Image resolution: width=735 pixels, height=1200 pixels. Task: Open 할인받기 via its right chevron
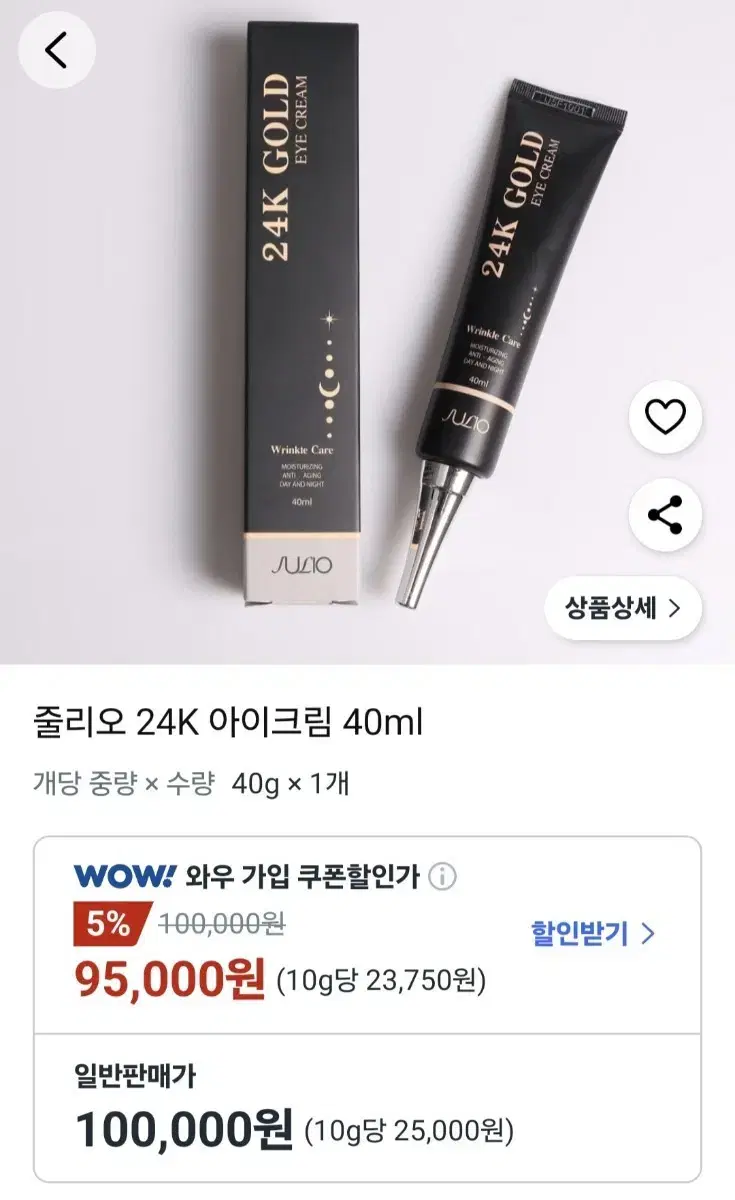tap(648, 928)
